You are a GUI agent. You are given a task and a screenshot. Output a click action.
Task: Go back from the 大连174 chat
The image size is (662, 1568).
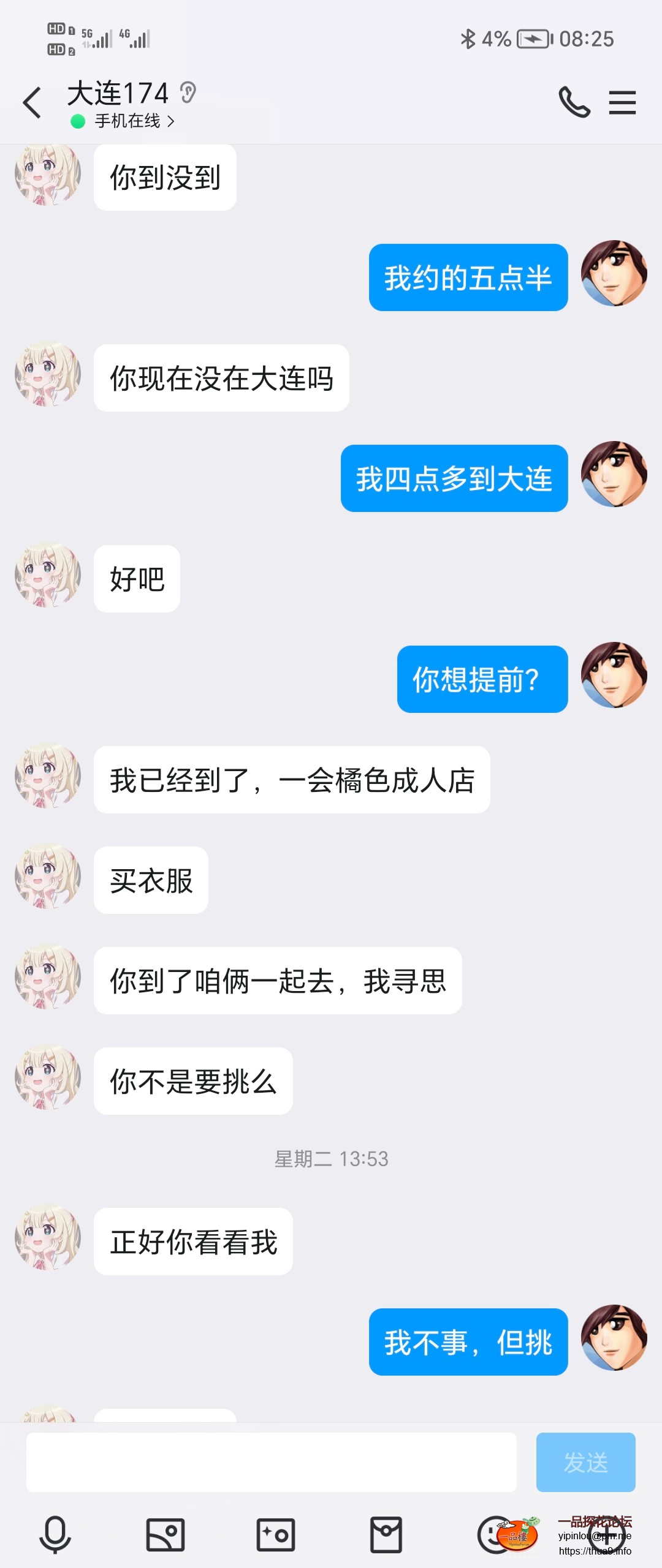tap(32, 102)
